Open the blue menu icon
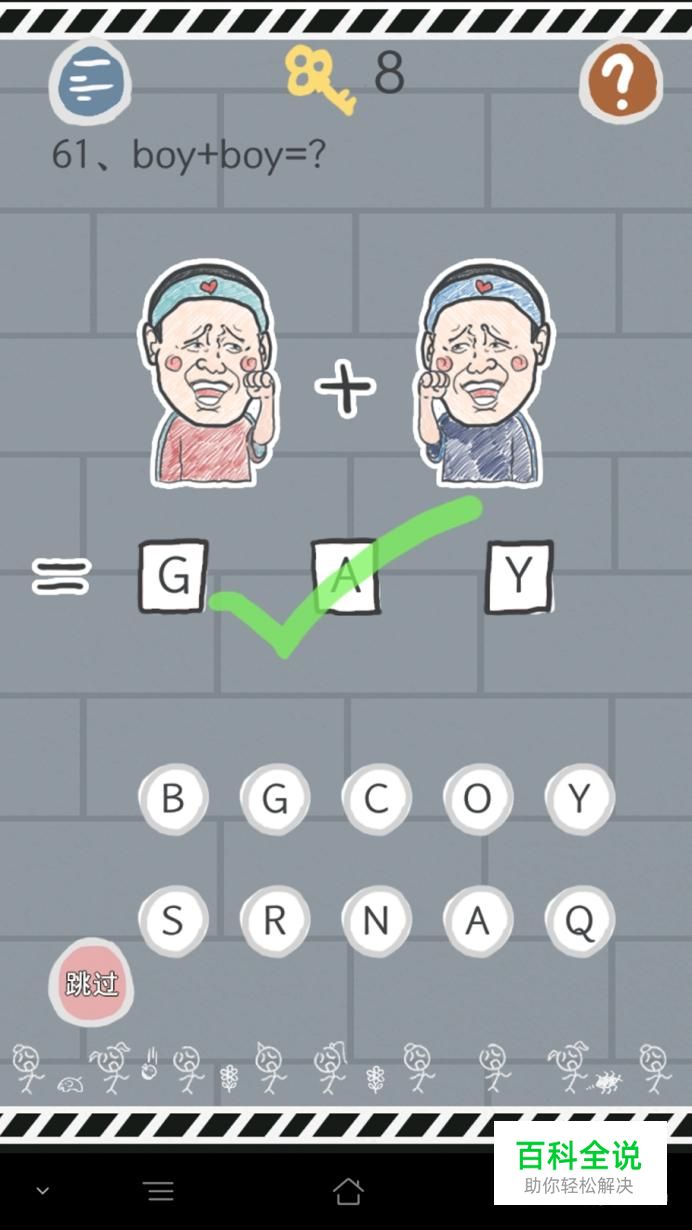 tap(90, 82)
